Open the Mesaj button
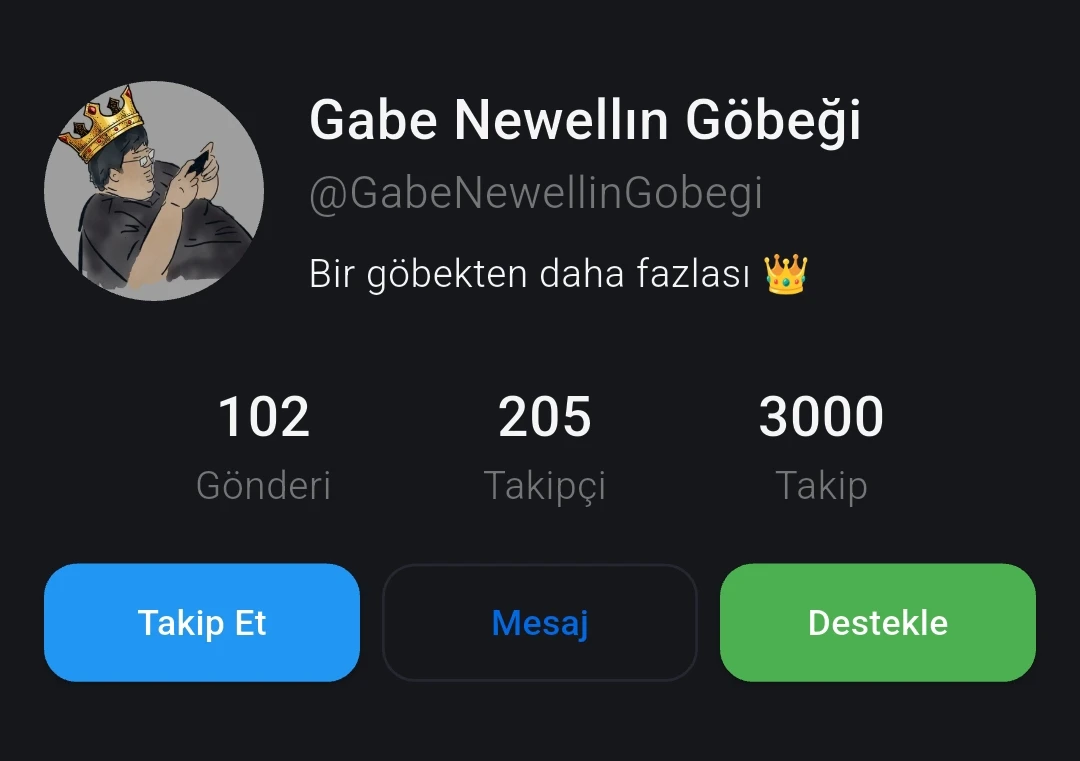The width and height of the screenshot is (1080, 761). click(539, 622)
